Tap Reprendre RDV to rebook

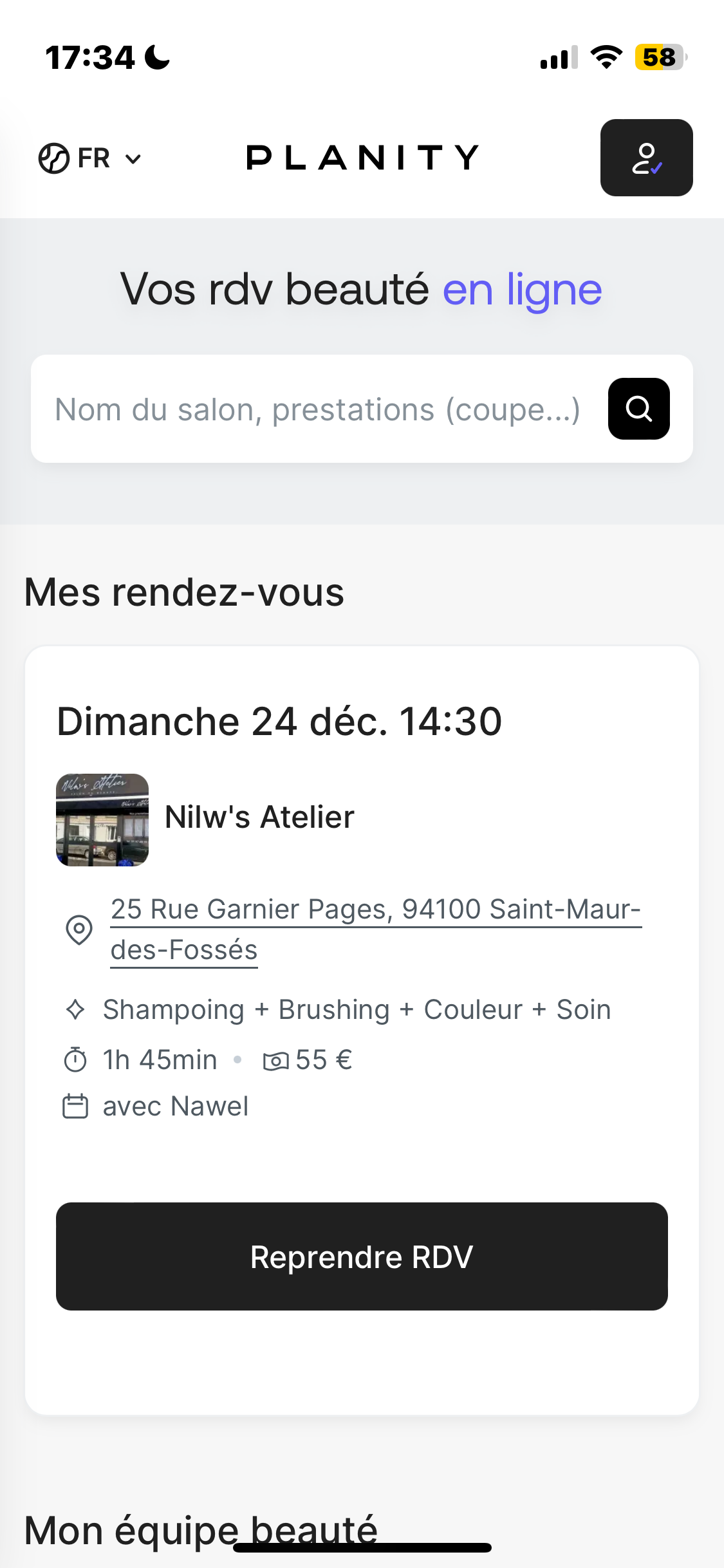coord(362,1256)
